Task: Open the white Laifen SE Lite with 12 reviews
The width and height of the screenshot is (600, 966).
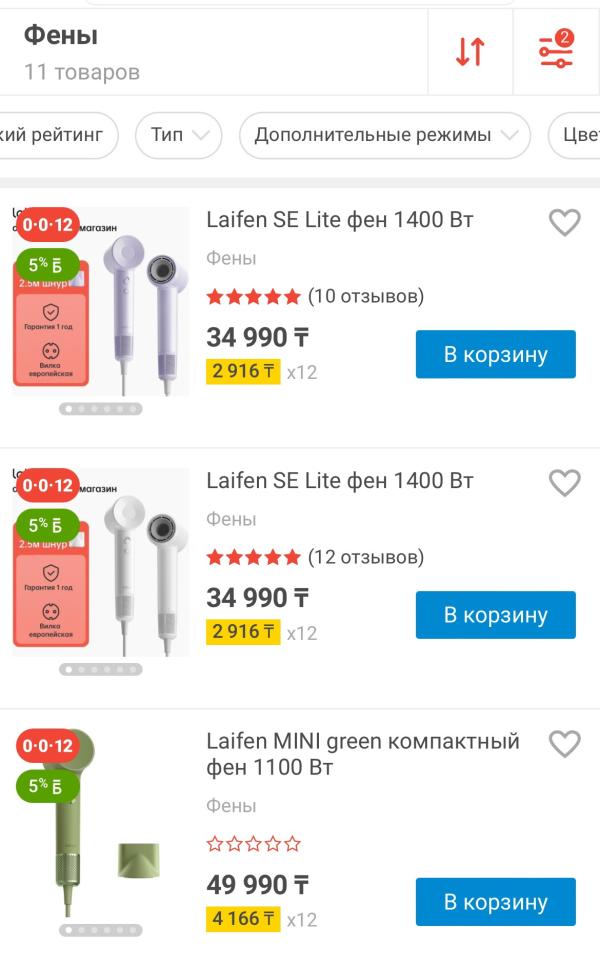Action: coord(339,481)
